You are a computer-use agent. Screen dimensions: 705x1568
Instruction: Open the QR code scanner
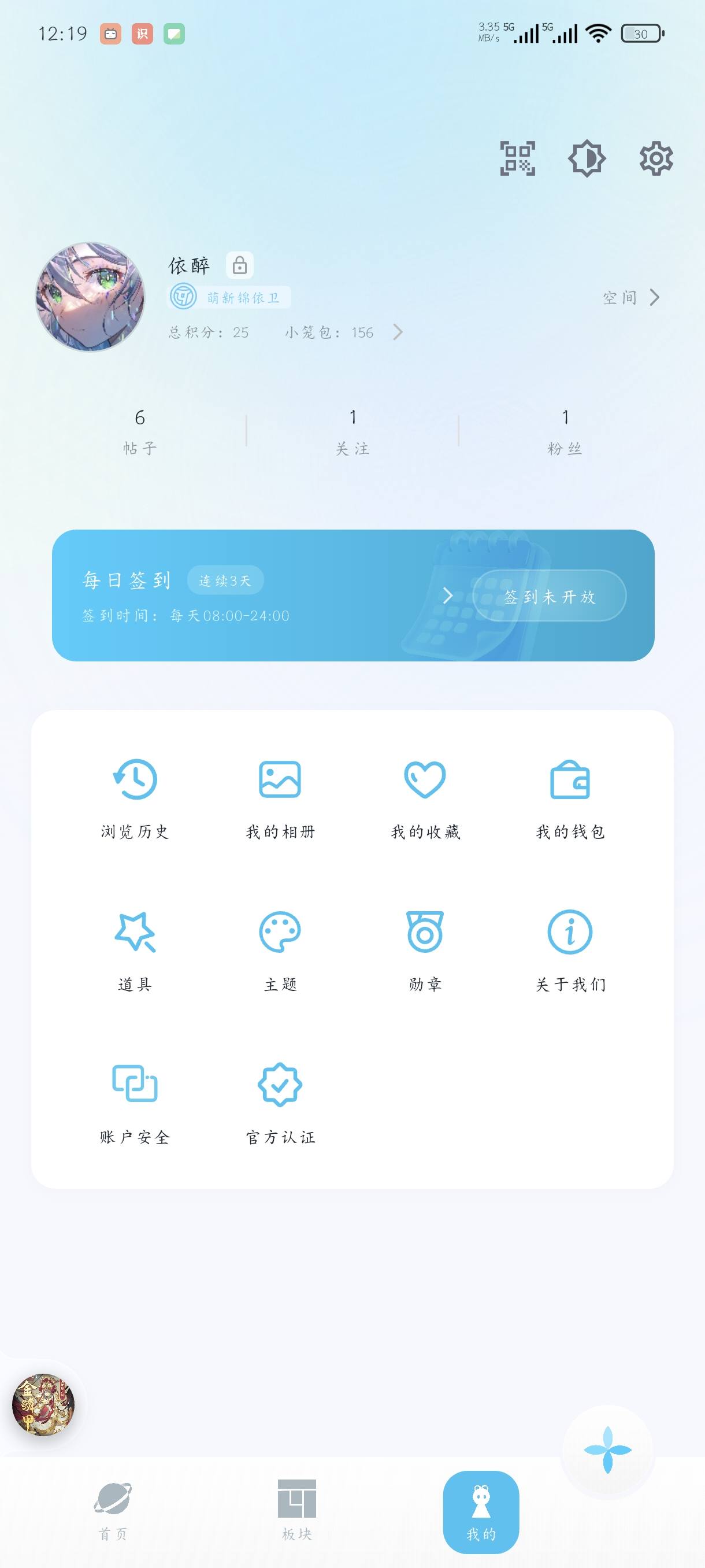(x=518, y=158)
